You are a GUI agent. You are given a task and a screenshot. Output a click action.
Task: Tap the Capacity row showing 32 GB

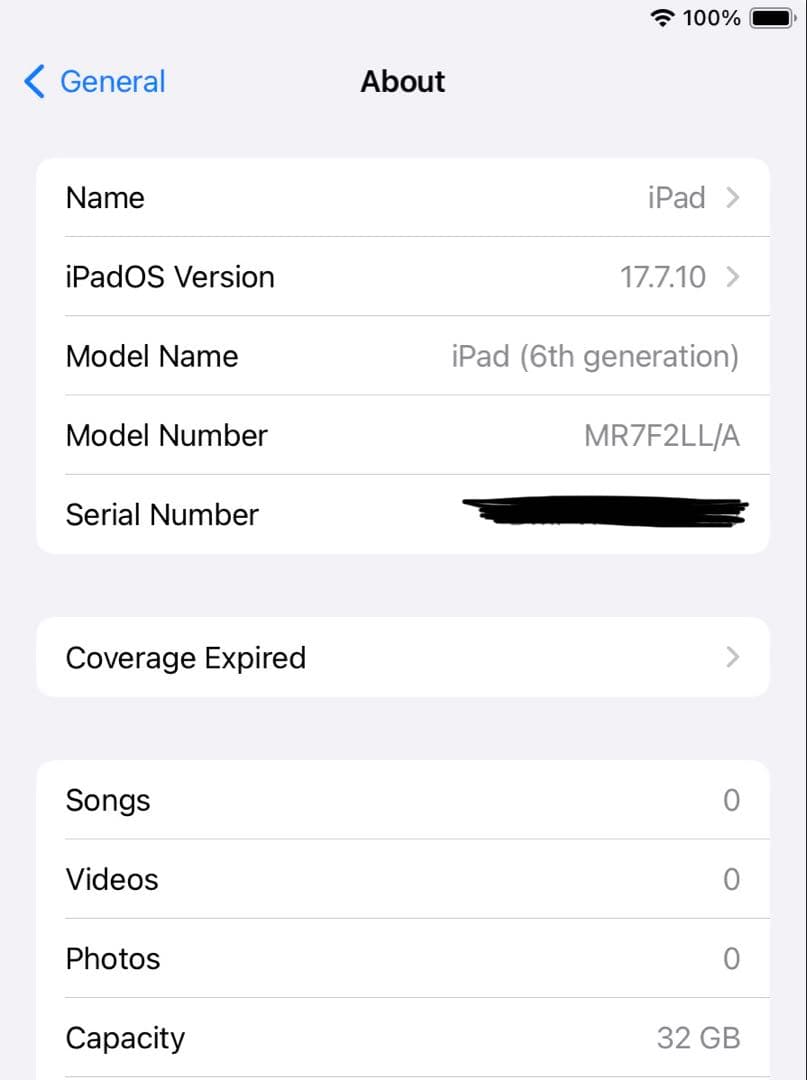(x=402, y=1037)
